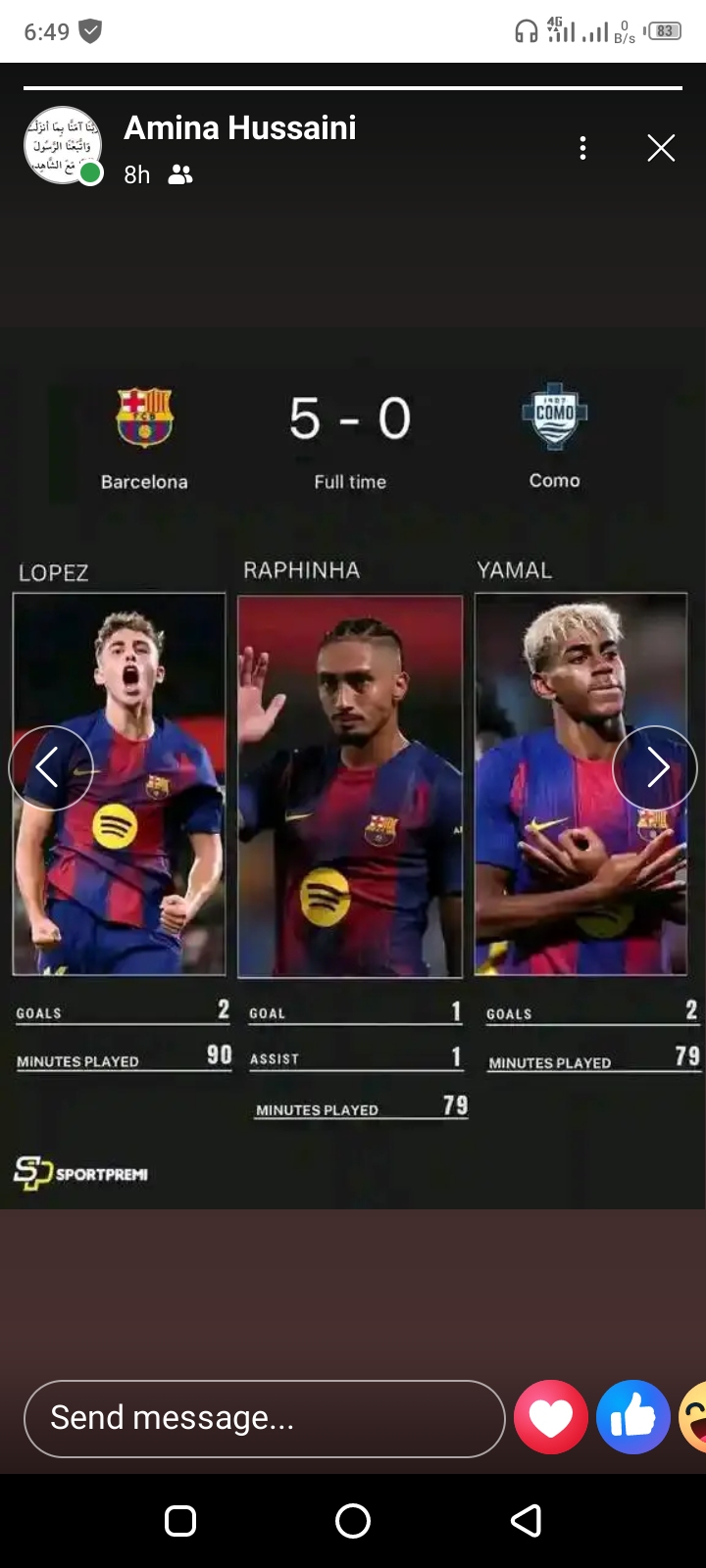This screenshot has height=1568, width=706.
Task: Go to the home screen
Action: 353,1521
